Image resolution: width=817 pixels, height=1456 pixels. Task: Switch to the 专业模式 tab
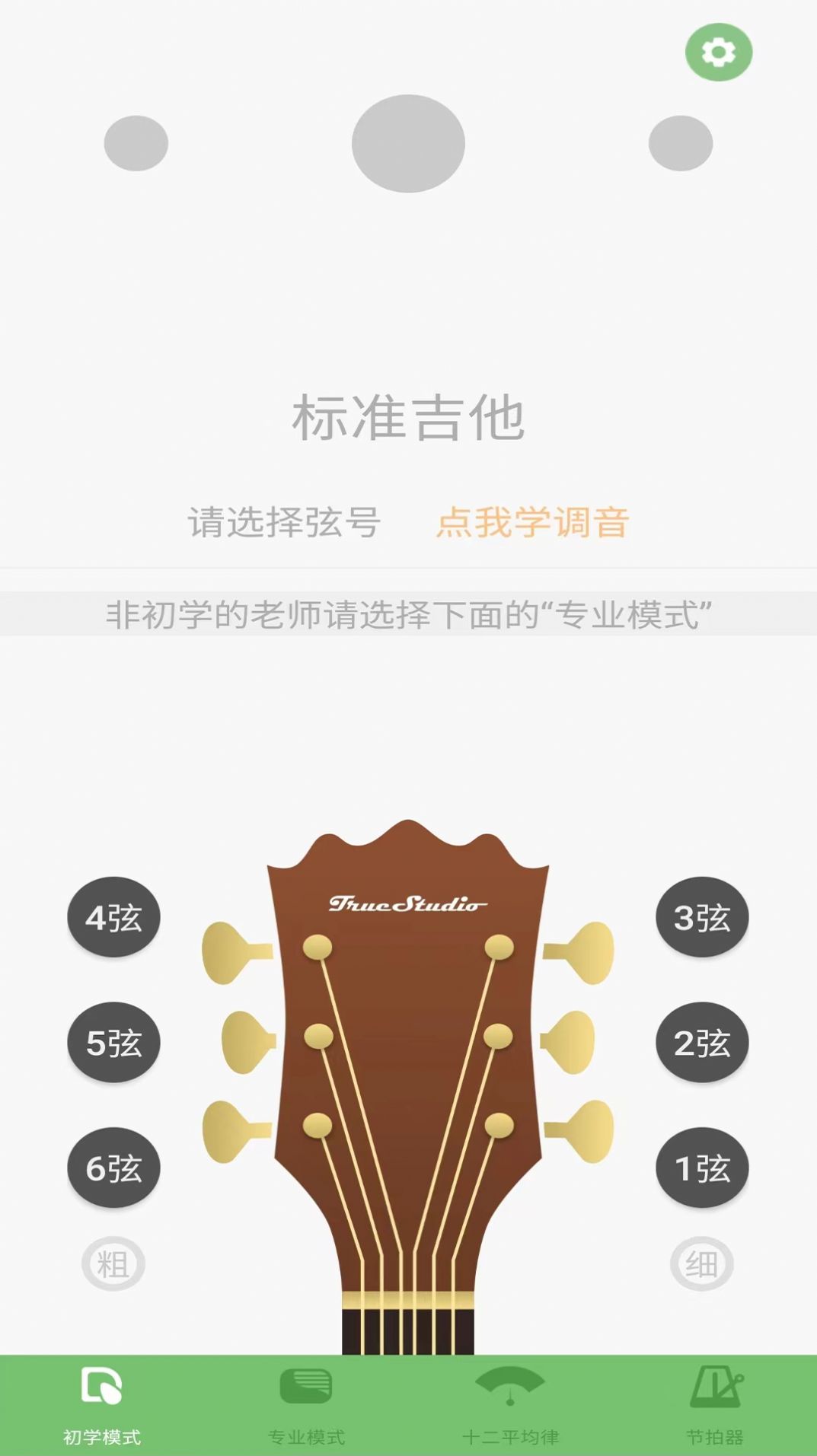[x=306, y=1405]
